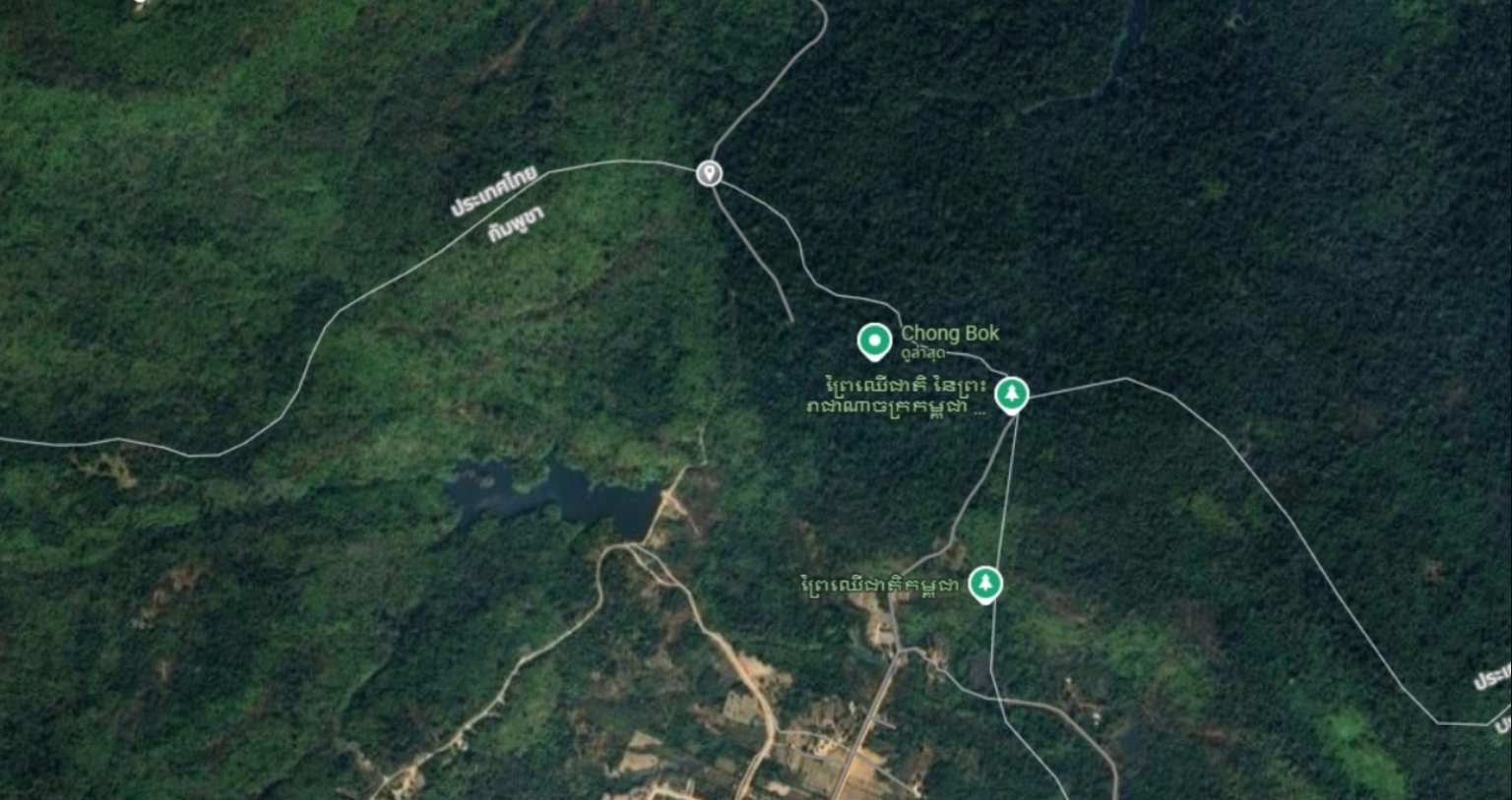This screenshot has width=1512, height=800.
Task: Open the tree marker on the border junction
Action: (x=1011, y=394)
